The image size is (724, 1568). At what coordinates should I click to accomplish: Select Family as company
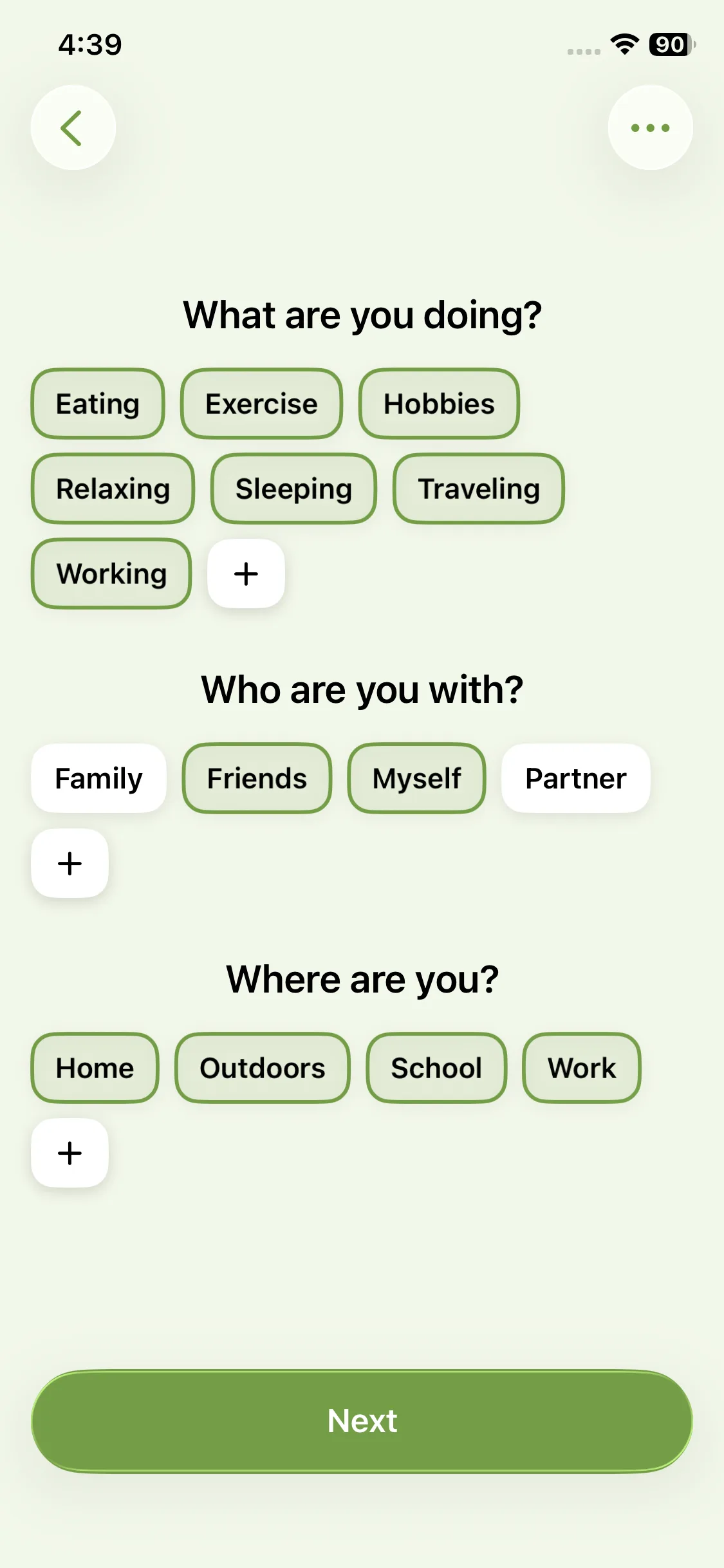98,778
